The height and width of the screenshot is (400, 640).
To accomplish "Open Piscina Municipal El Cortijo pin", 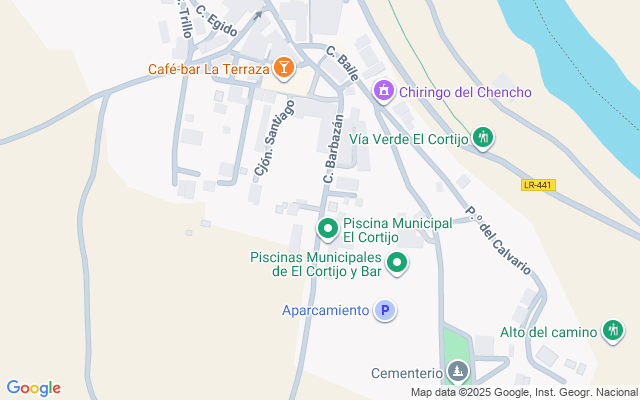I will pos(328,229).
